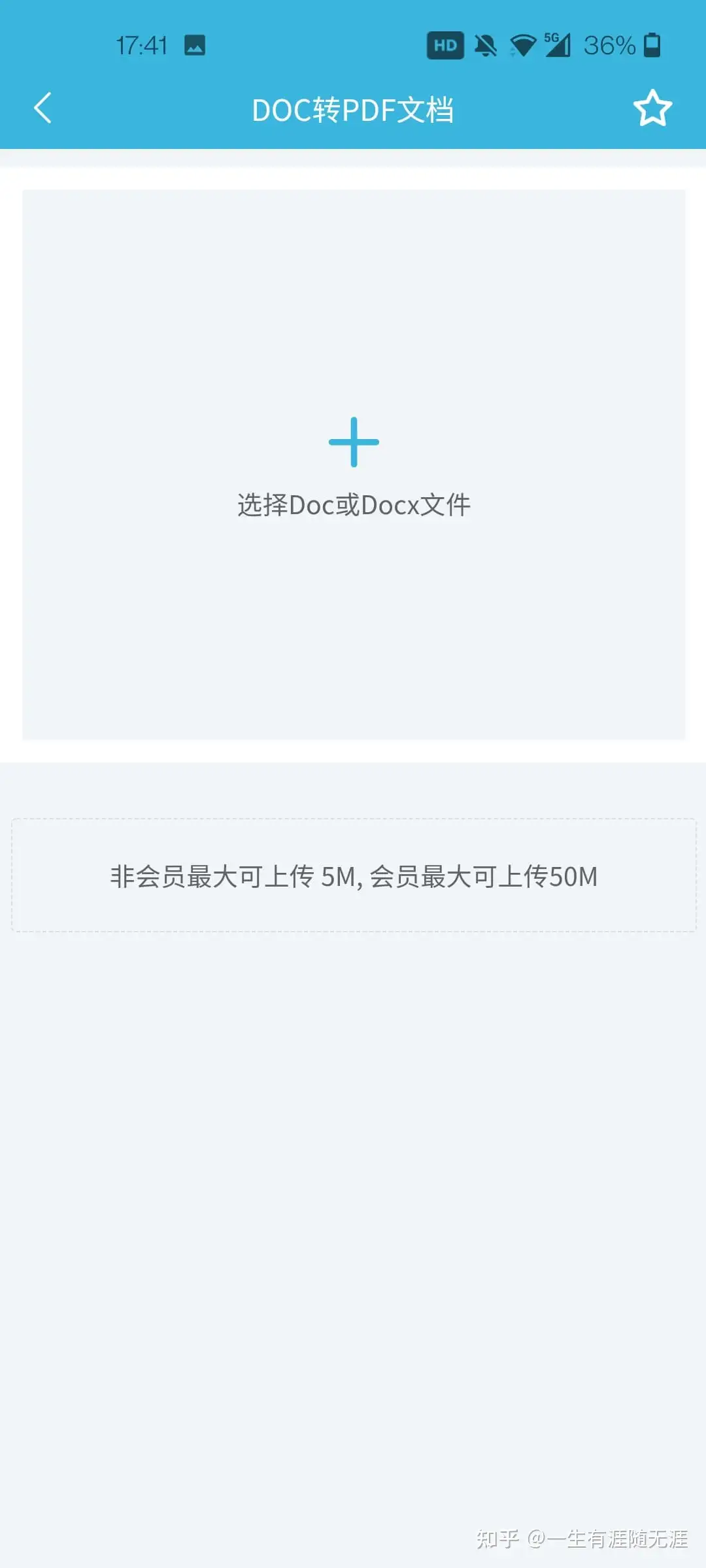This screenshot has width=706, height=1568.
Task: Favorite this tool with the star icon
Action: click(652, 108)
